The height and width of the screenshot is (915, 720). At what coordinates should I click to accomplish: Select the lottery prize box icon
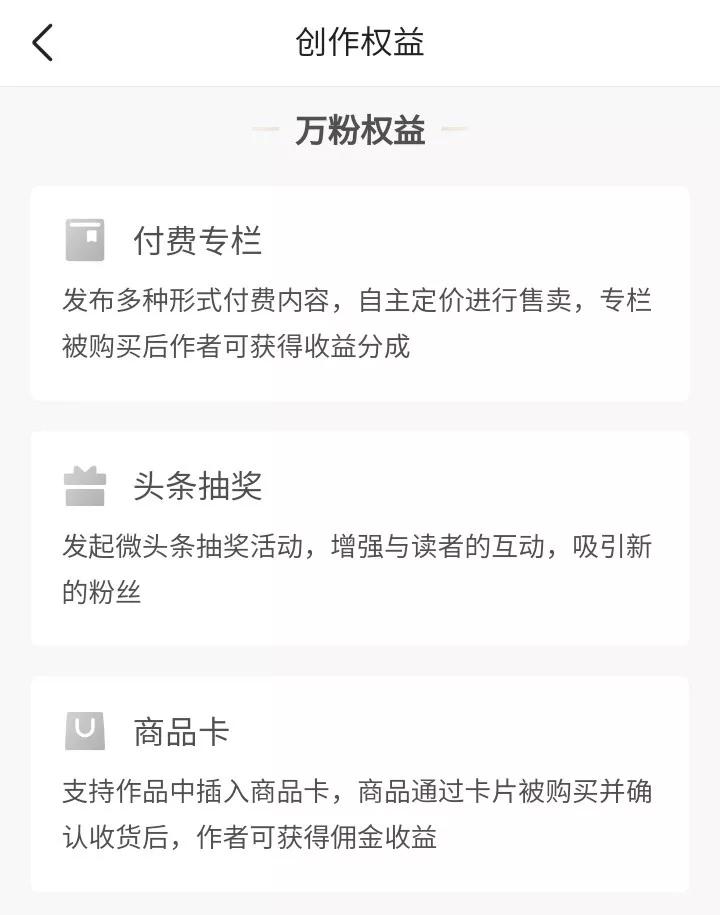pyautogui.click(x=87, y=487)
